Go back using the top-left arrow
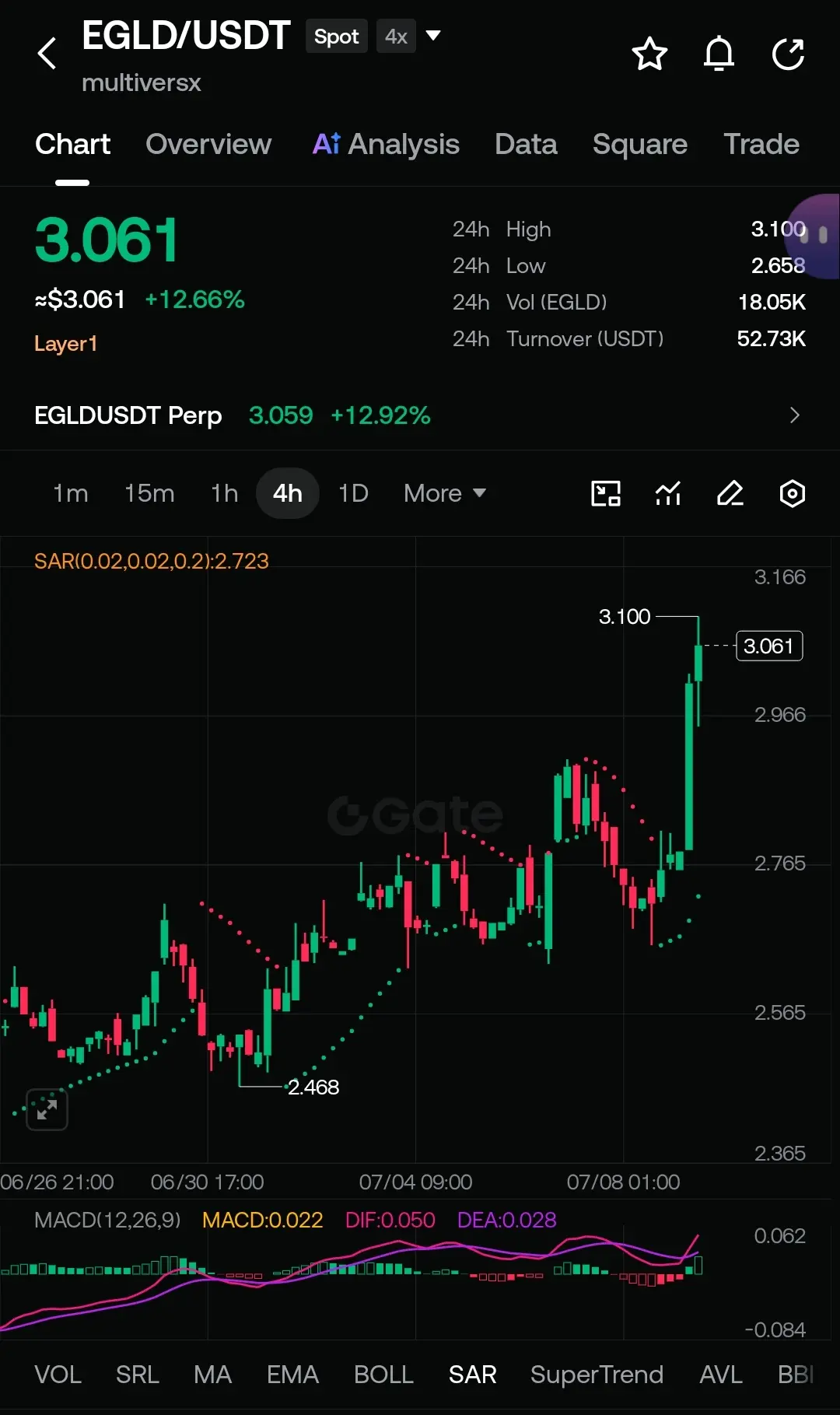The height and width of the screenshot is (1415, 840). 47,54
